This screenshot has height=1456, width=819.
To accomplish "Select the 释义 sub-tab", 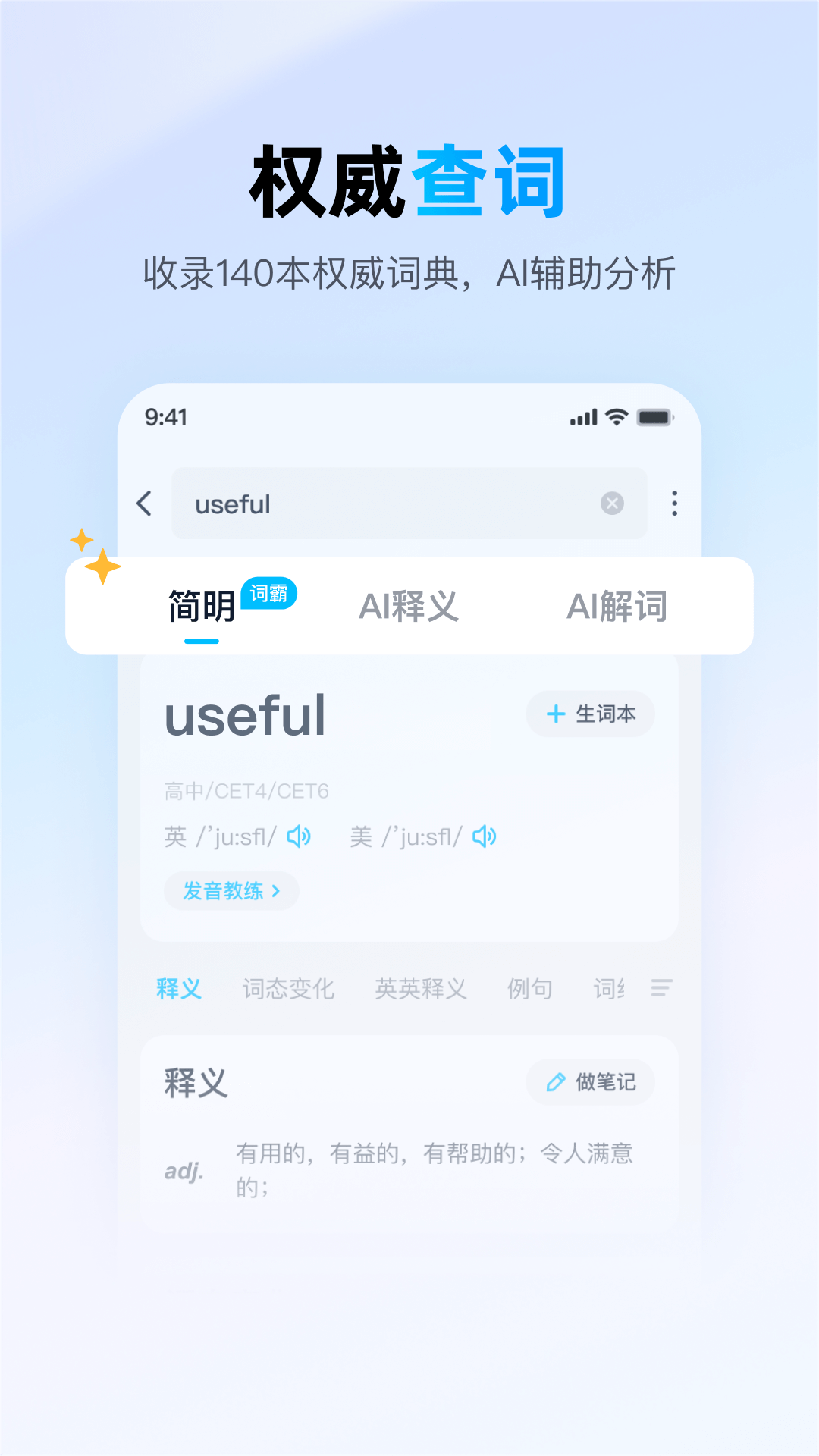I will [x=179, y=988].
